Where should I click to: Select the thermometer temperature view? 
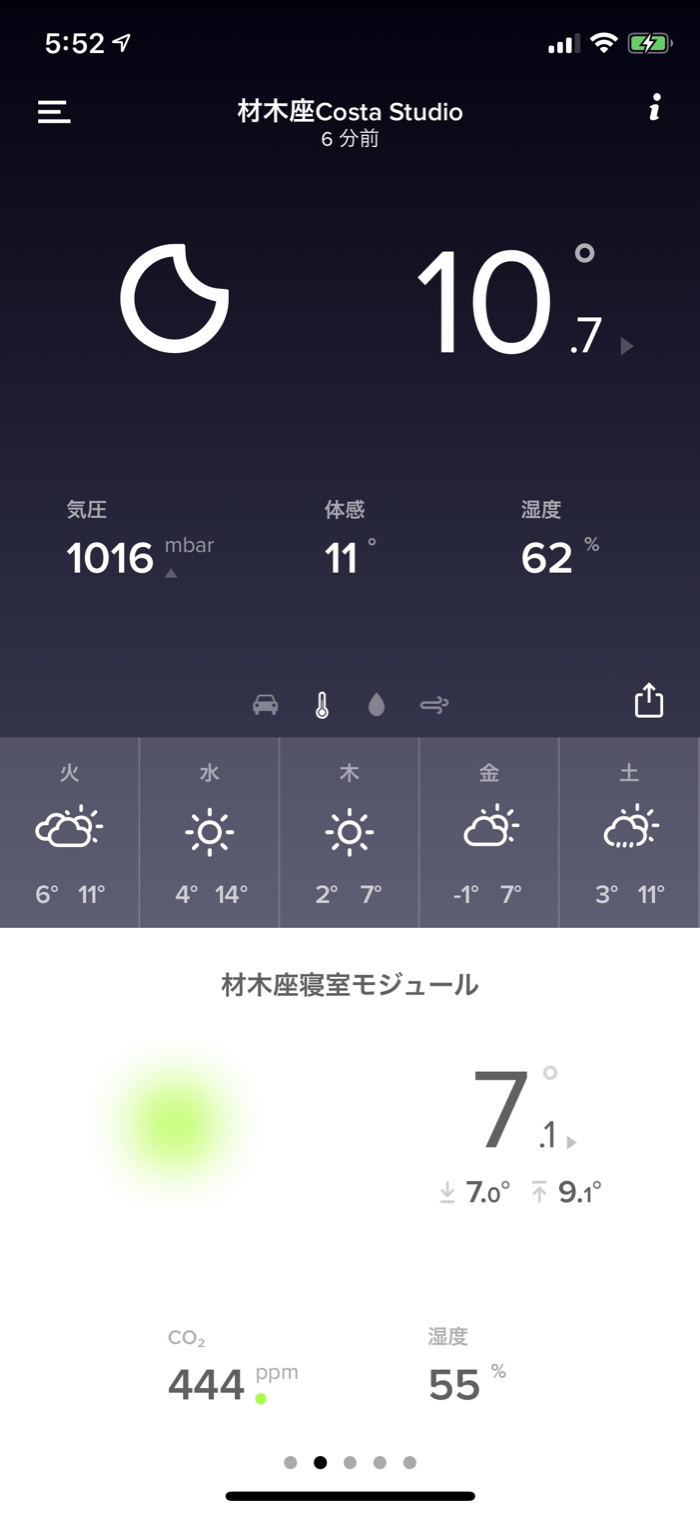(321, 705)
